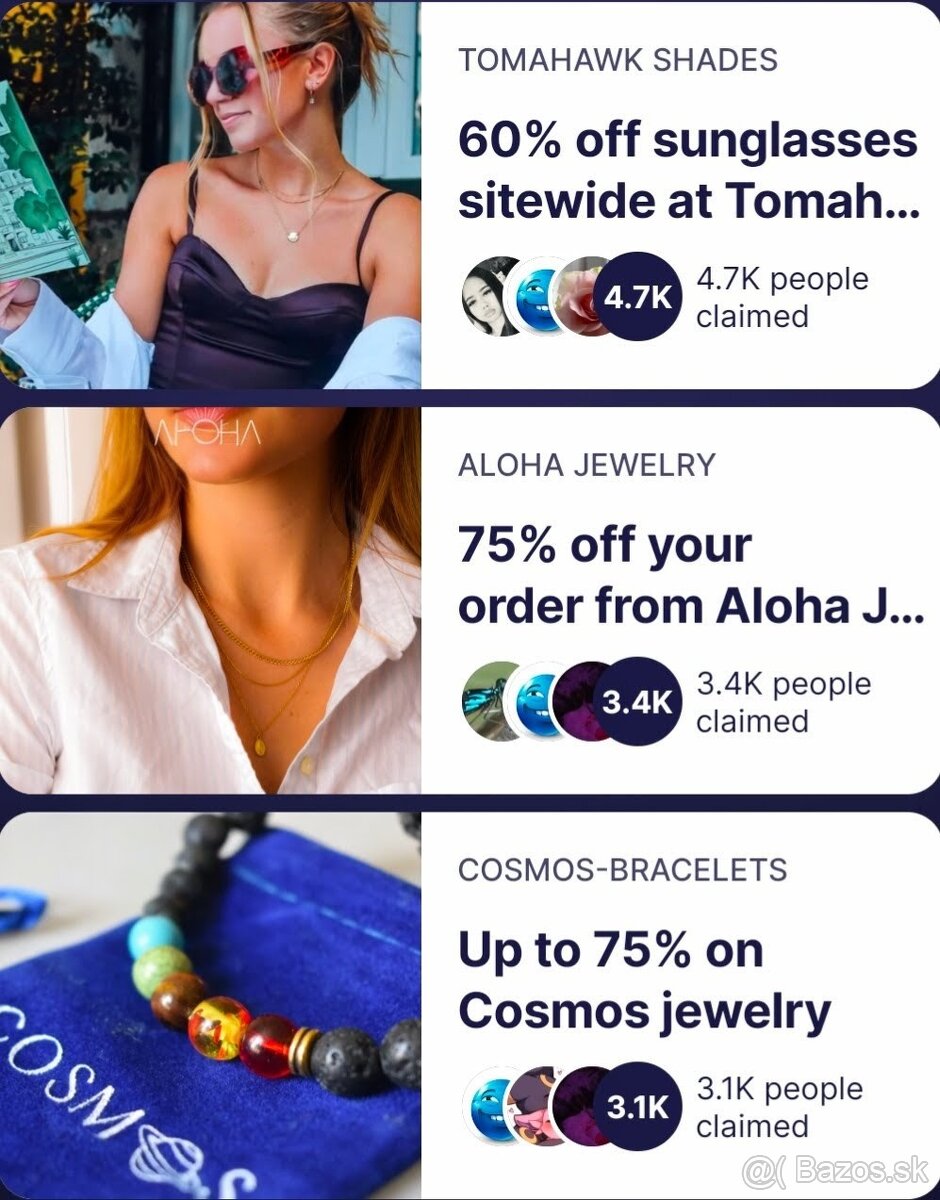Open the Cosmos-Bracelets jewelry deal card
This screenshot has height=1200, width=940.
(x=644, y=980)
